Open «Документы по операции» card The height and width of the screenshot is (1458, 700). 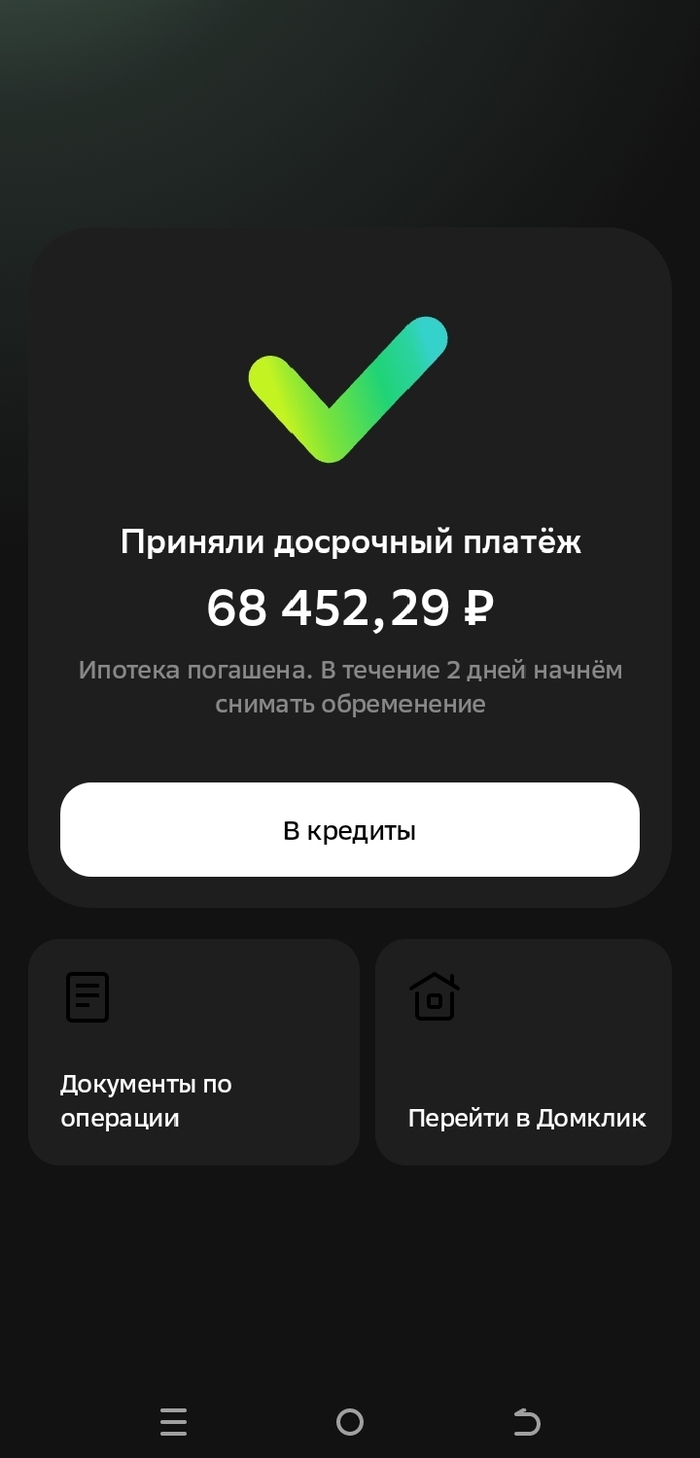[x=193, y=1051]
